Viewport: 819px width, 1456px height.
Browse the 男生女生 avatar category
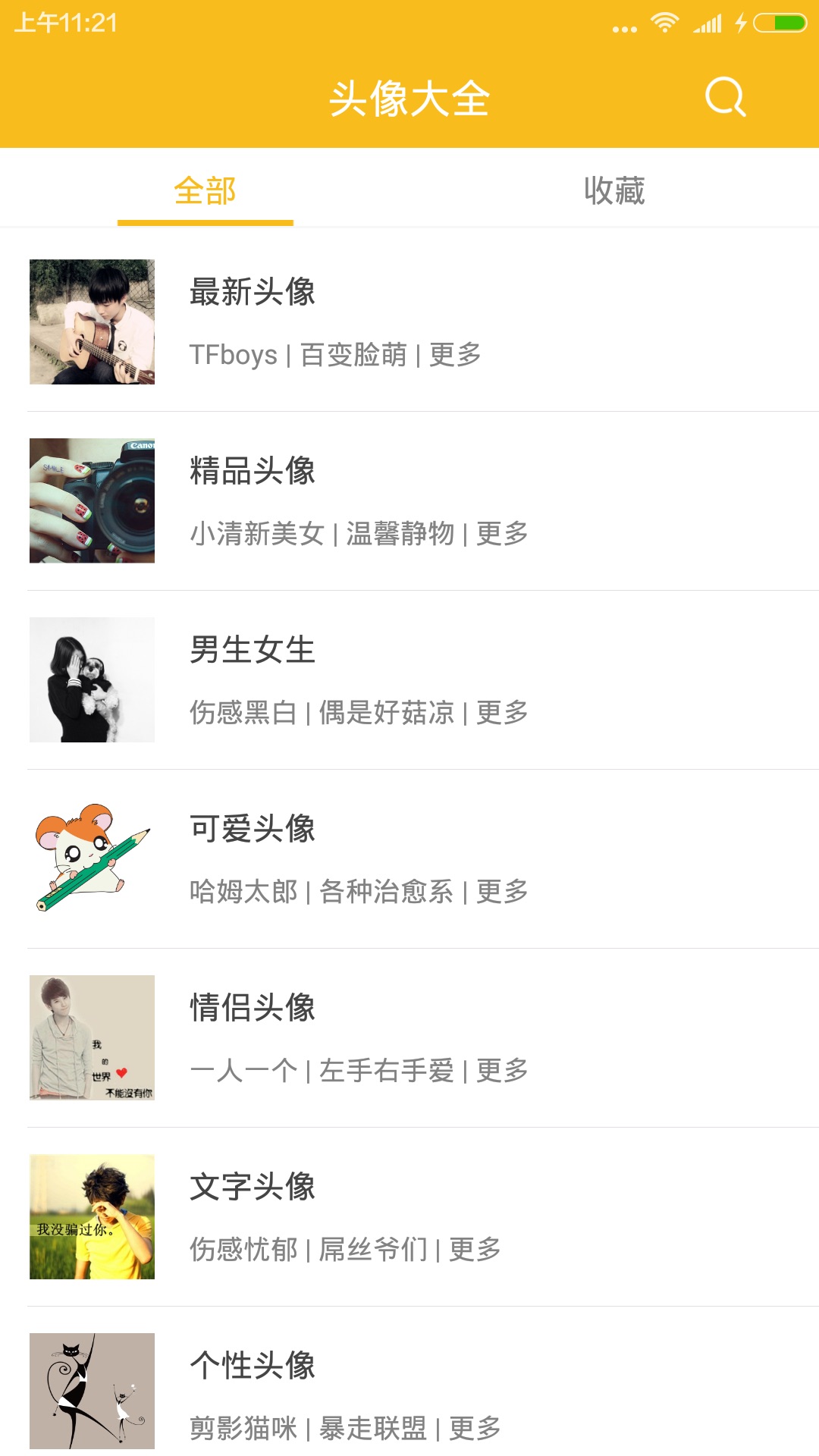click(x=253, y=650)
